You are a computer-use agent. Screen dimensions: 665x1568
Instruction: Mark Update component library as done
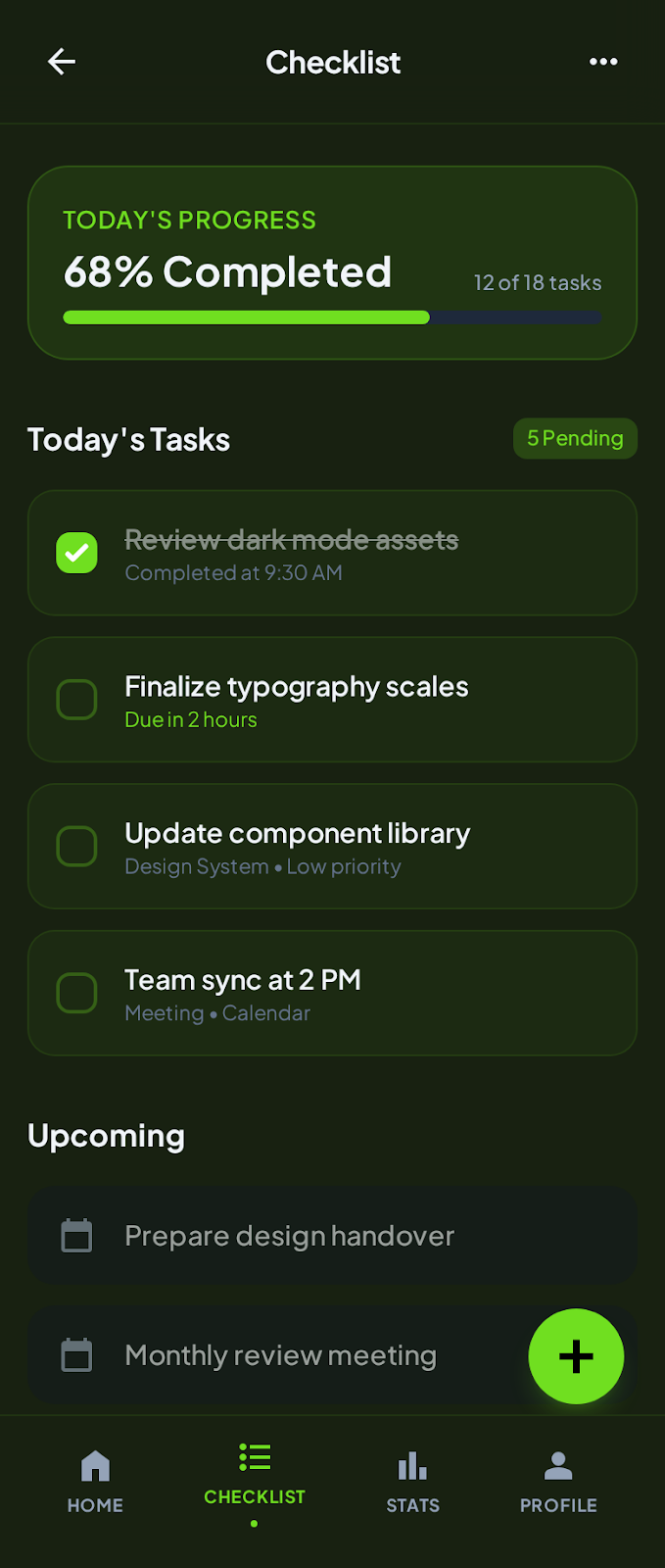76,847
